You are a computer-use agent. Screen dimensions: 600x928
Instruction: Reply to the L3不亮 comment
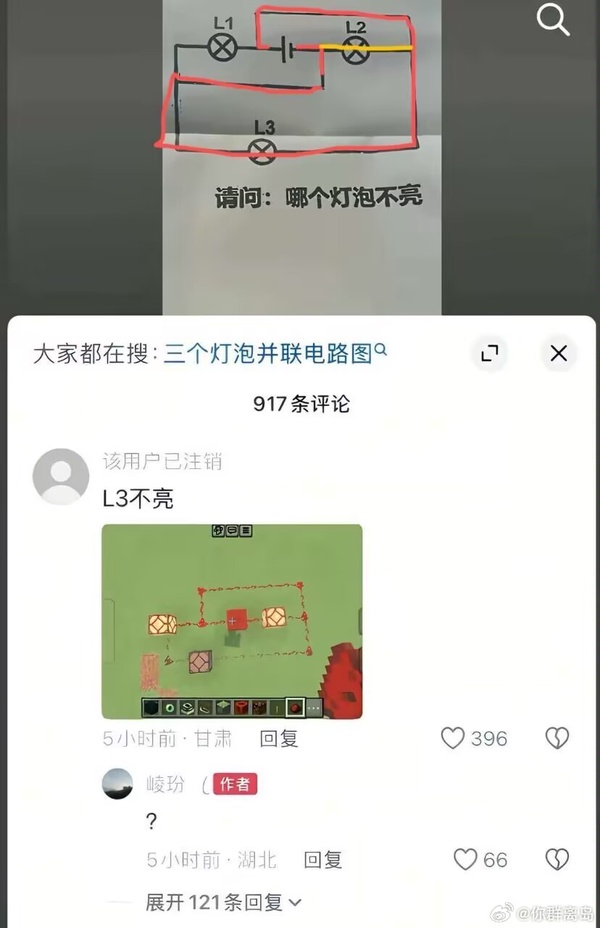[279, 739]
